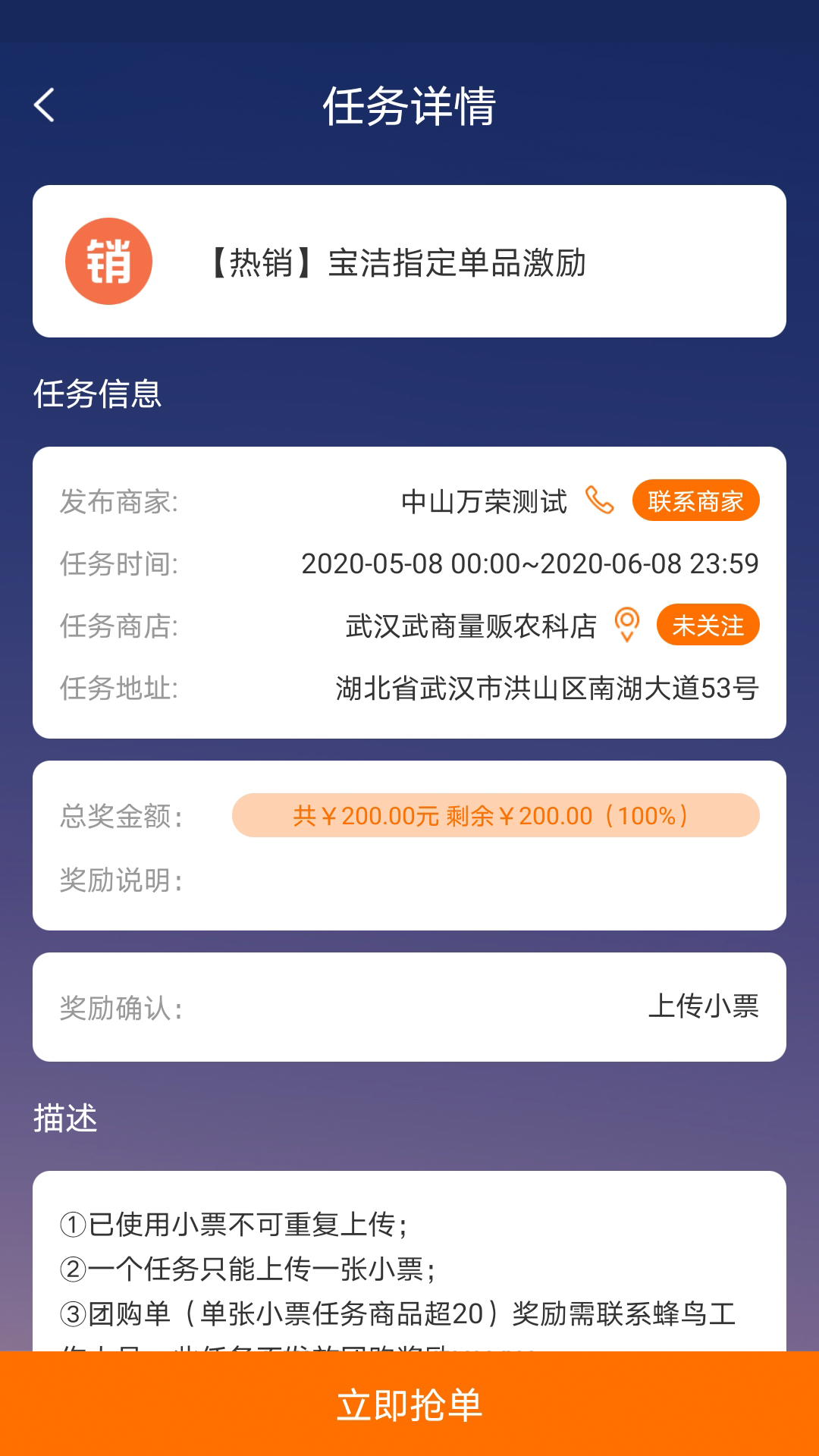Click the navigation pin icon to view store location
This screenshot has width=819, height=1456.
[626, 625]
